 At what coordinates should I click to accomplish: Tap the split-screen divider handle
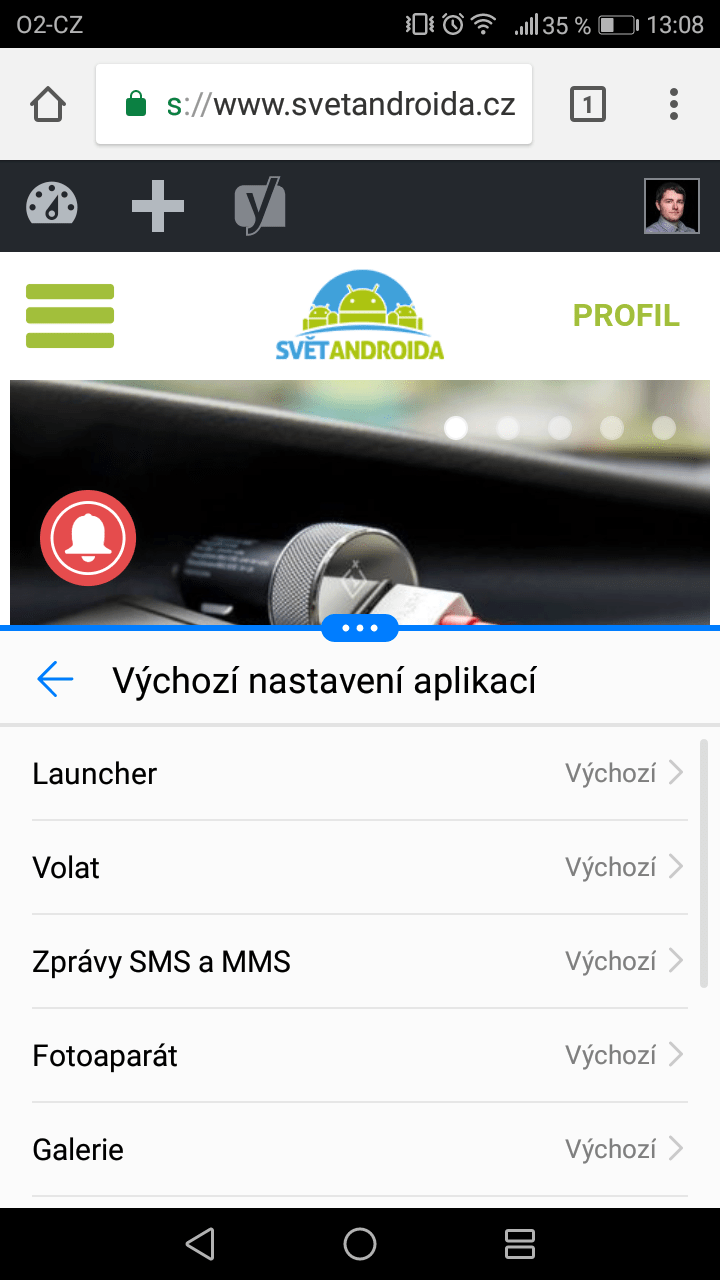(360, 628)
